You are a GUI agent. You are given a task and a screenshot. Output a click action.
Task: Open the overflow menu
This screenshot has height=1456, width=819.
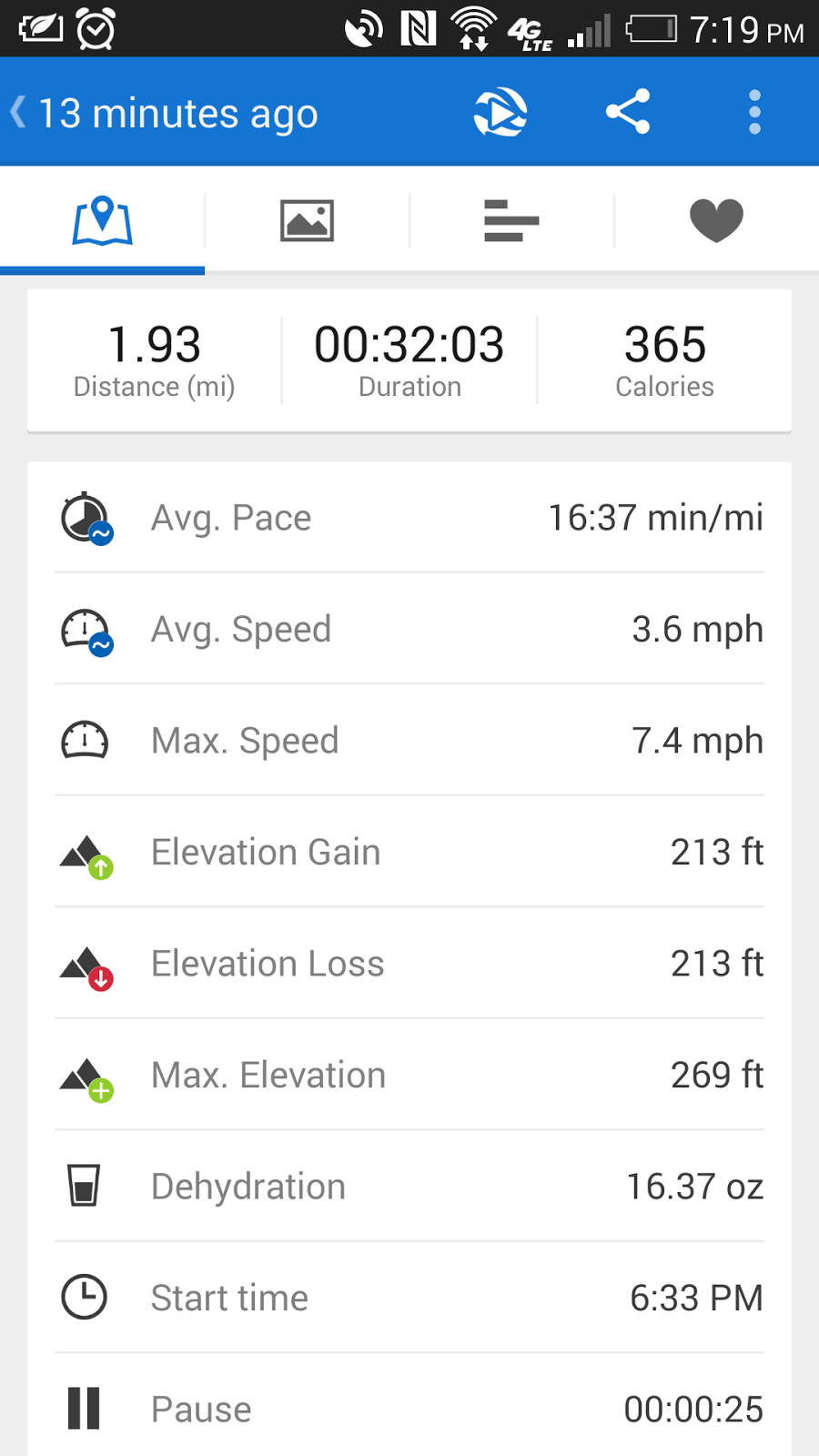(x=754, y=112)
